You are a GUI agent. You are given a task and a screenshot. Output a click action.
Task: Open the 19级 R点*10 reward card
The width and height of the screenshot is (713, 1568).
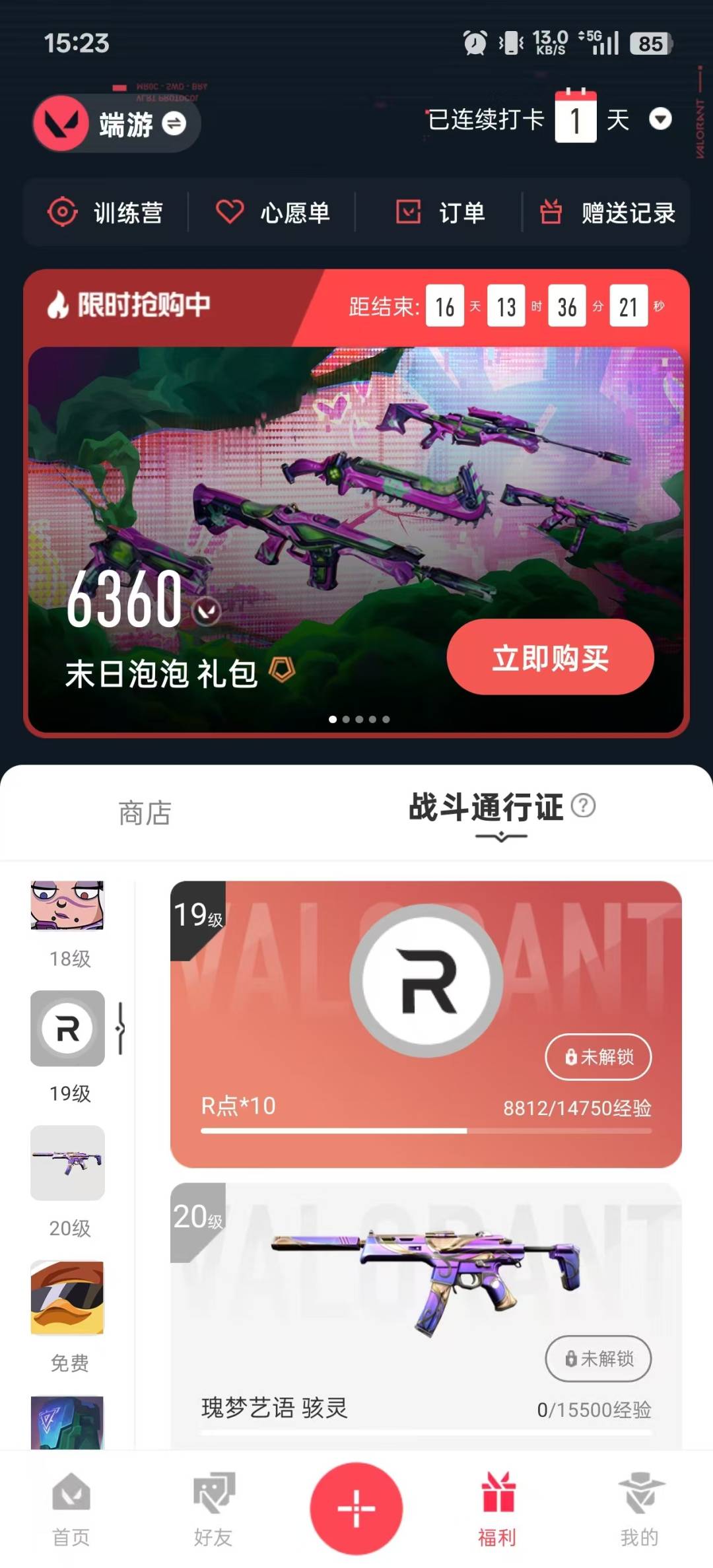click(426, 1023)
